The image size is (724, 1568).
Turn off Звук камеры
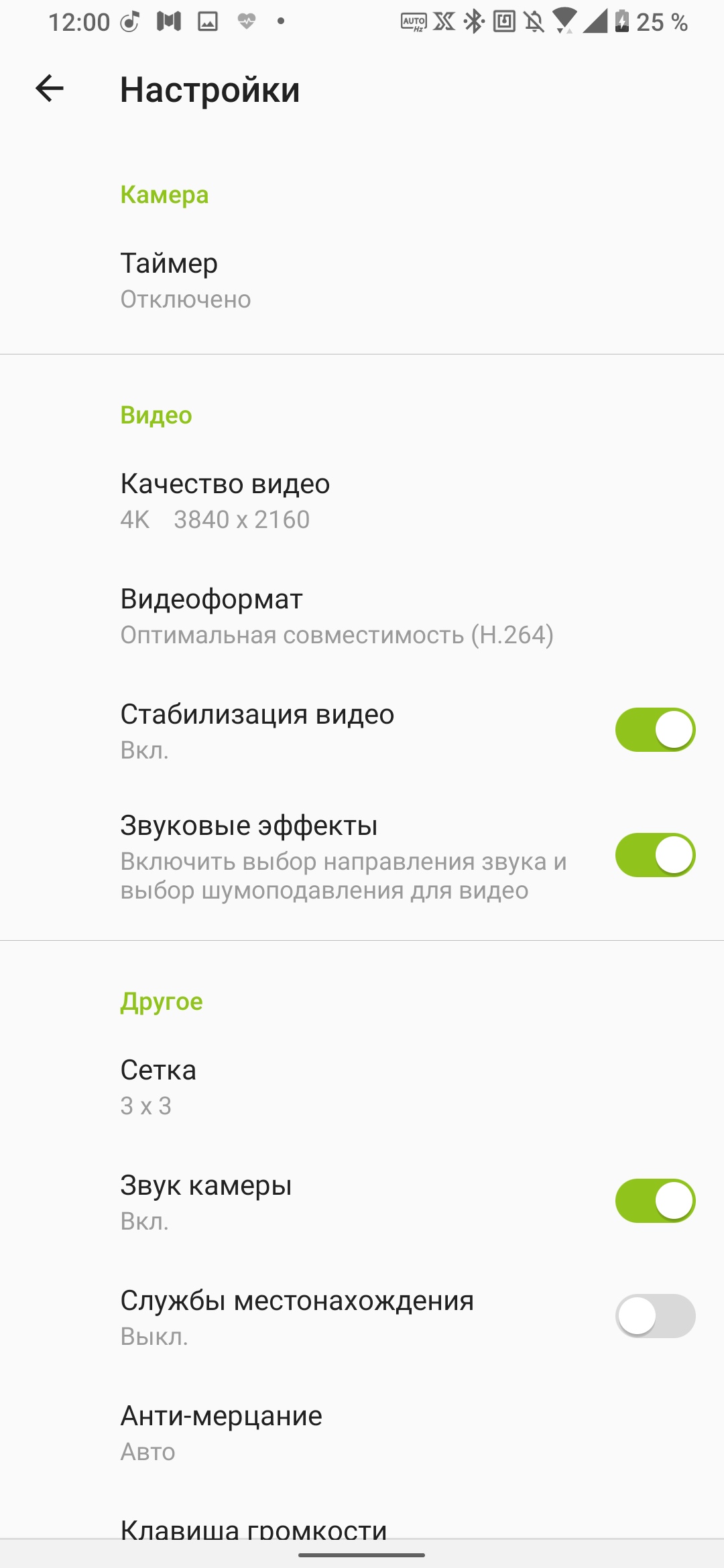[655, 1201]
